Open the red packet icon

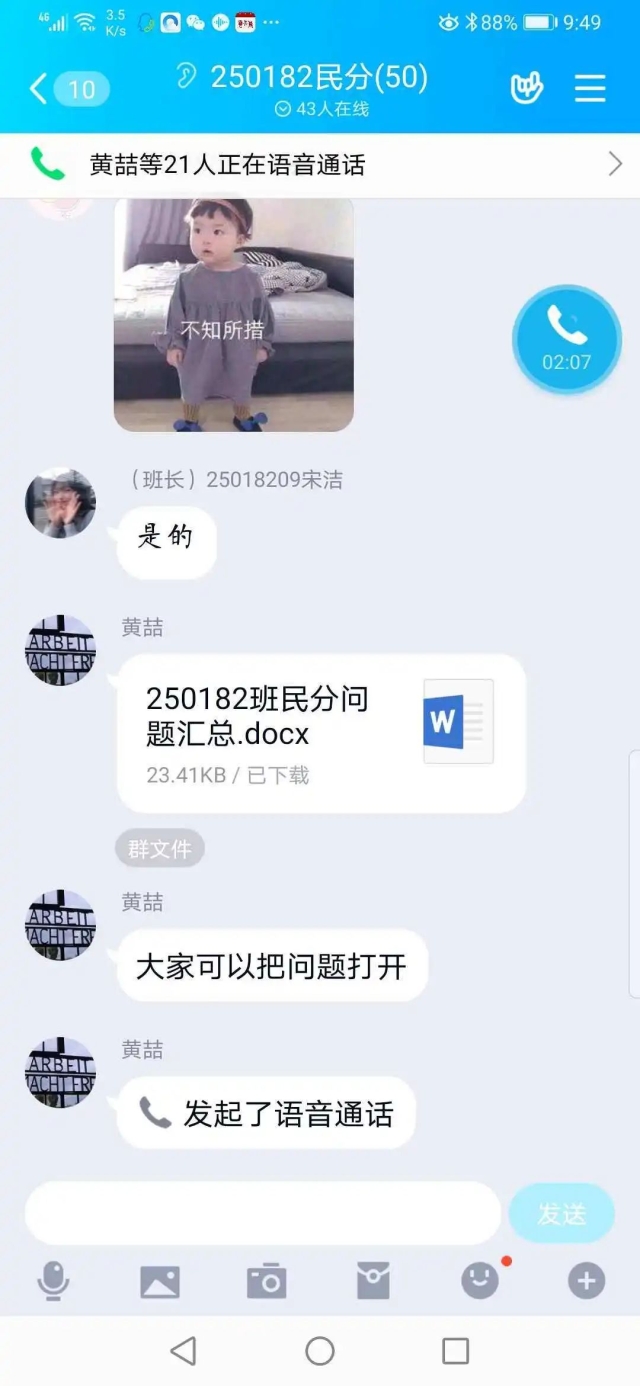pyautogui.click(x=373, y=1280)
